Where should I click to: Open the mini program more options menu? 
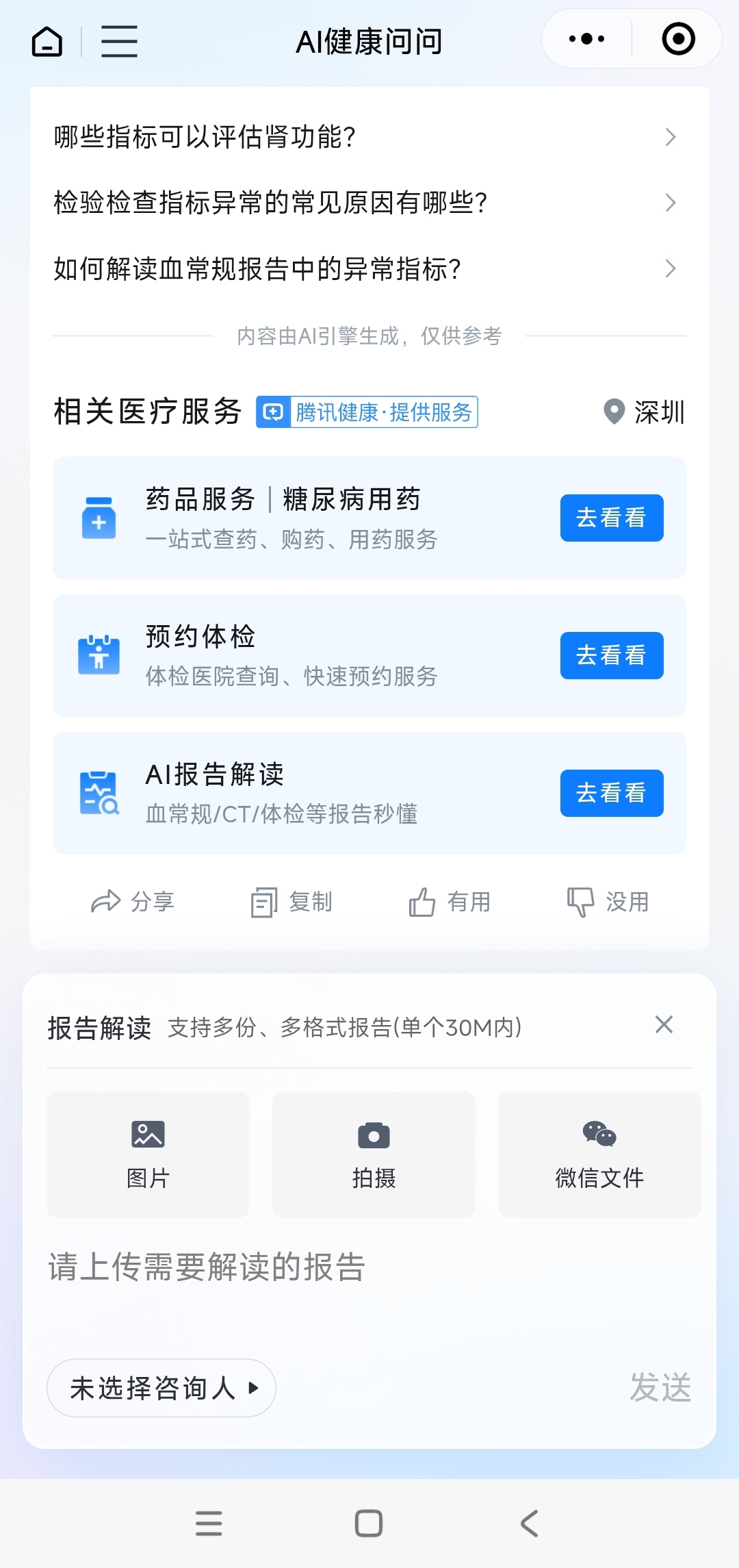pos(586,39)
